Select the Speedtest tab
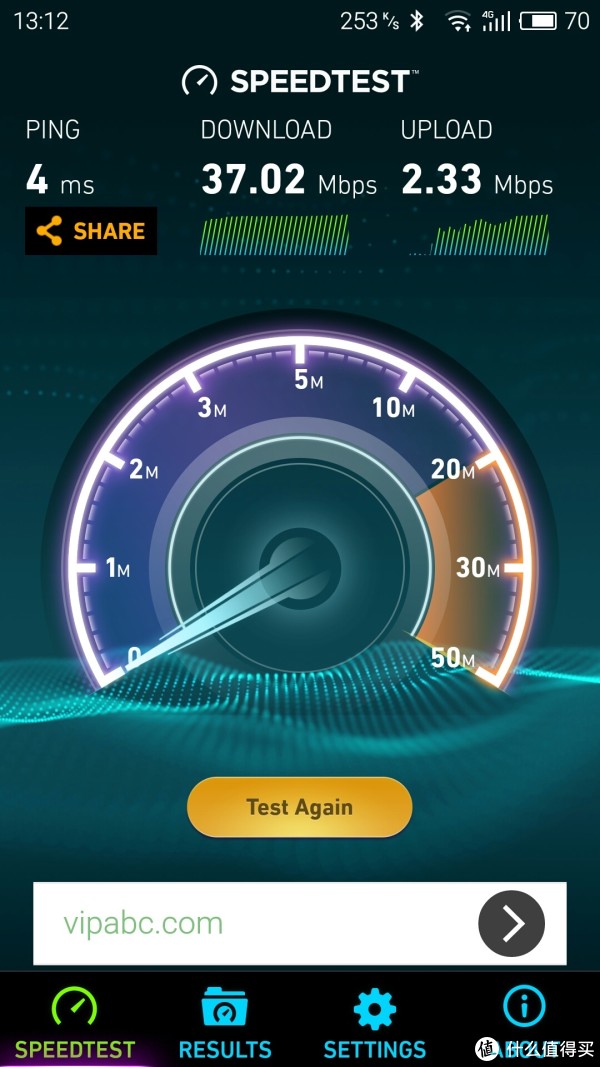Image resolution: width=600 pixels, height=1067 pixels. pyautogui.click(x=75, y=1023)
